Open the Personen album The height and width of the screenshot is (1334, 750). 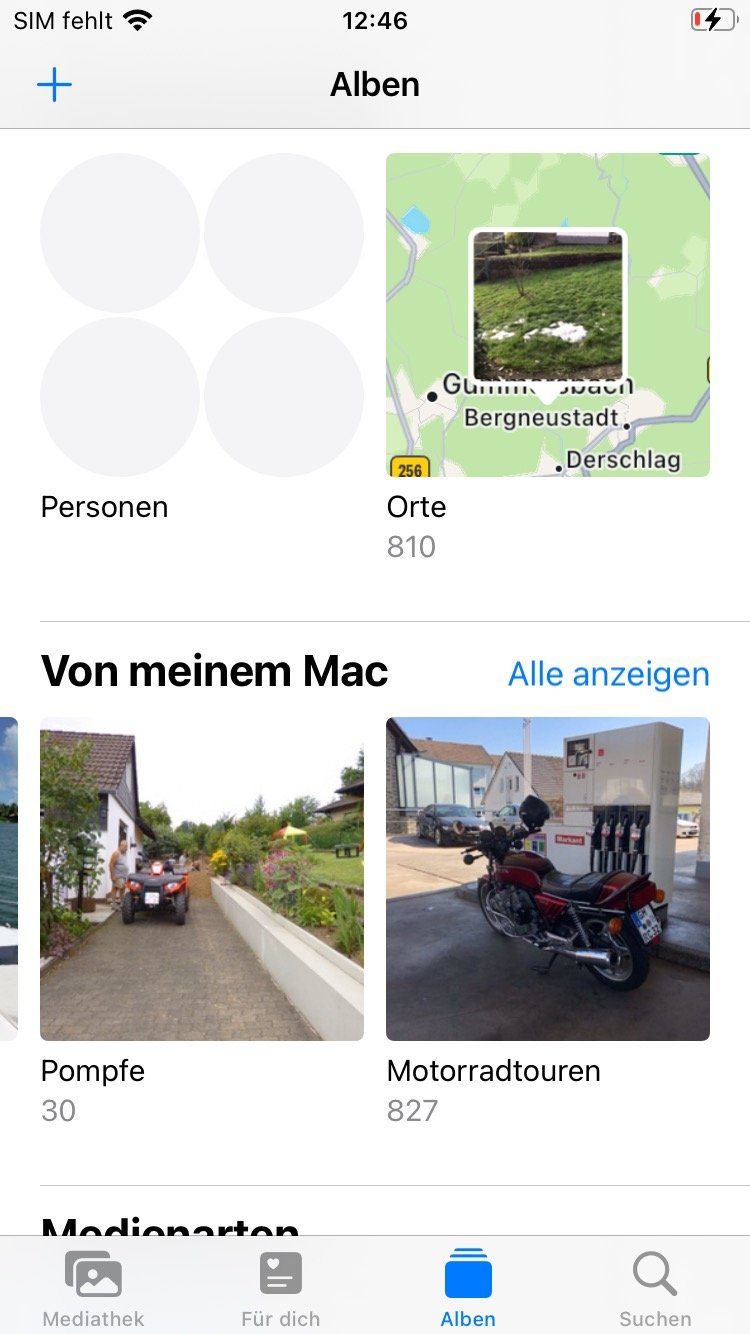(x=201, y=315)
